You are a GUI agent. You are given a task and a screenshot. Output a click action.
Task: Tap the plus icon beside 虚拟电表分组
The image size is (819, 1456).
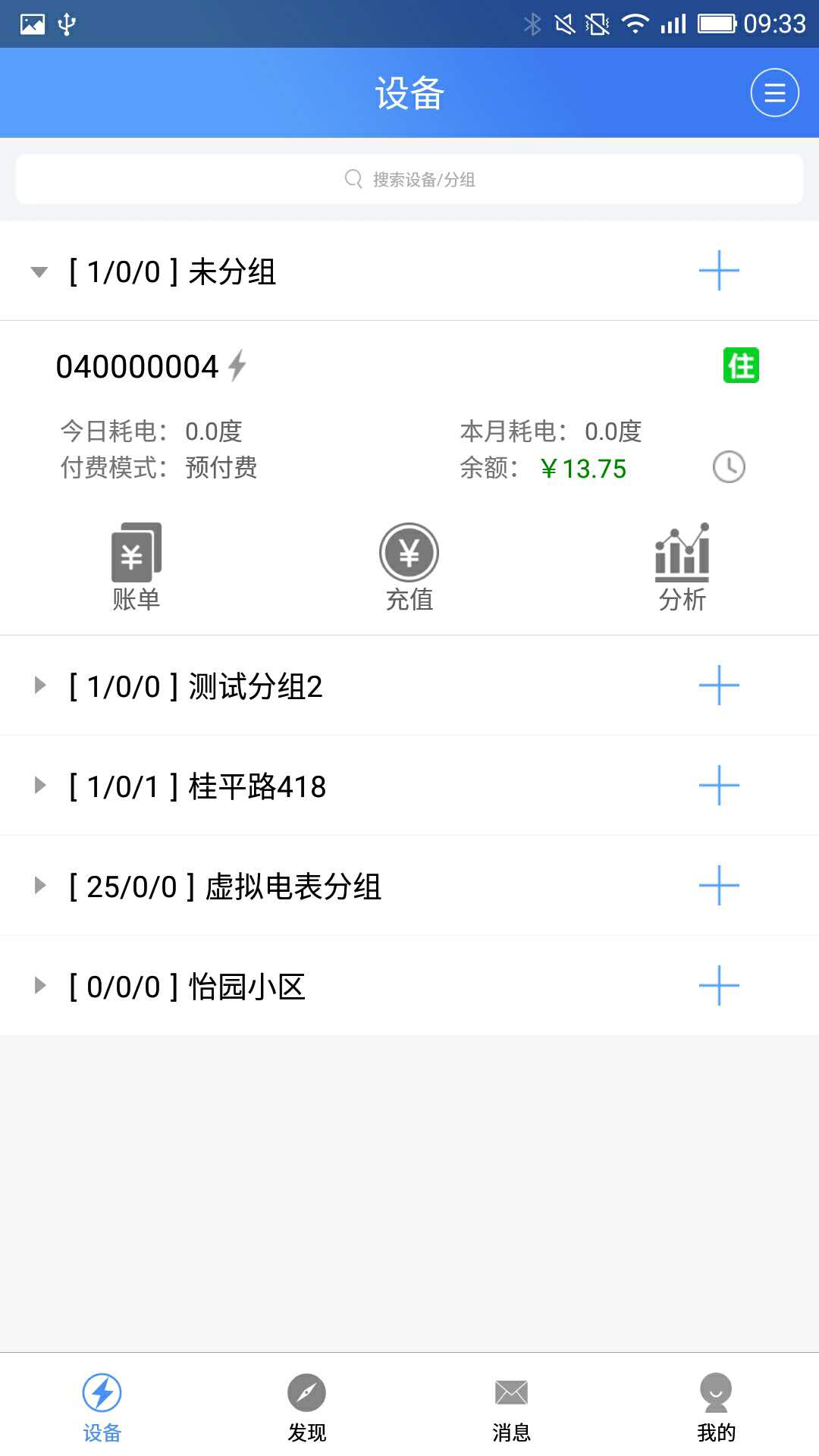point(718,886)
